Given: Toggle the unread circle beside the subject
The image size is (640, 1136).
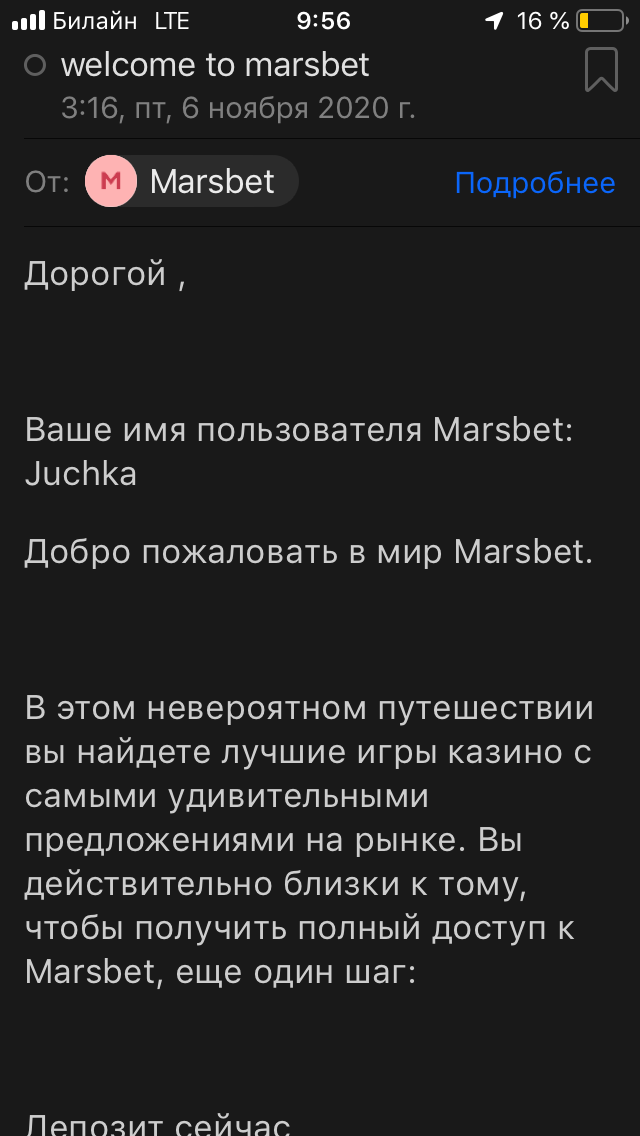Looking at the screenshot, I should coord(35,66).
